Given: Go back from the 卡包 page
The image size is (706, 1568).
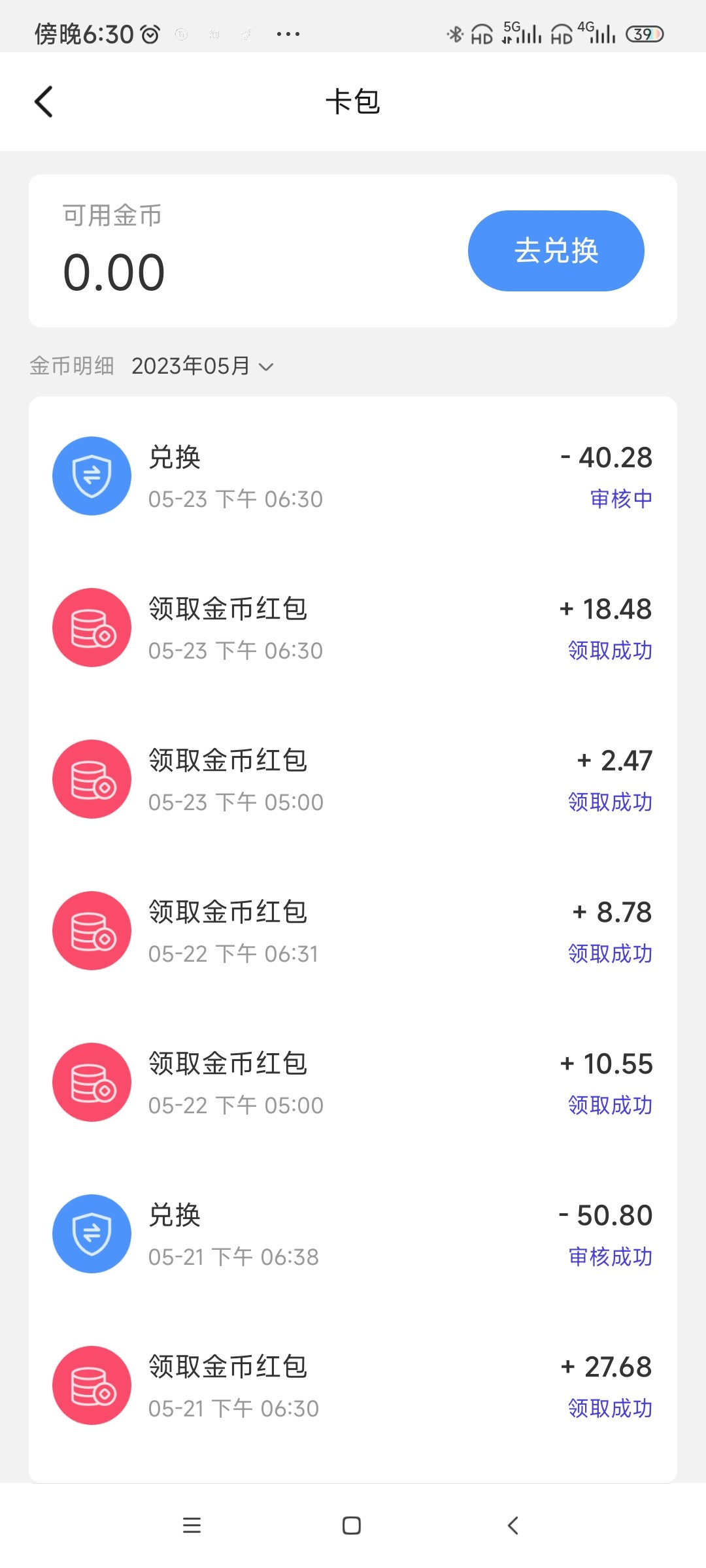Looking at the screenshot, I should tap(44, 102).
